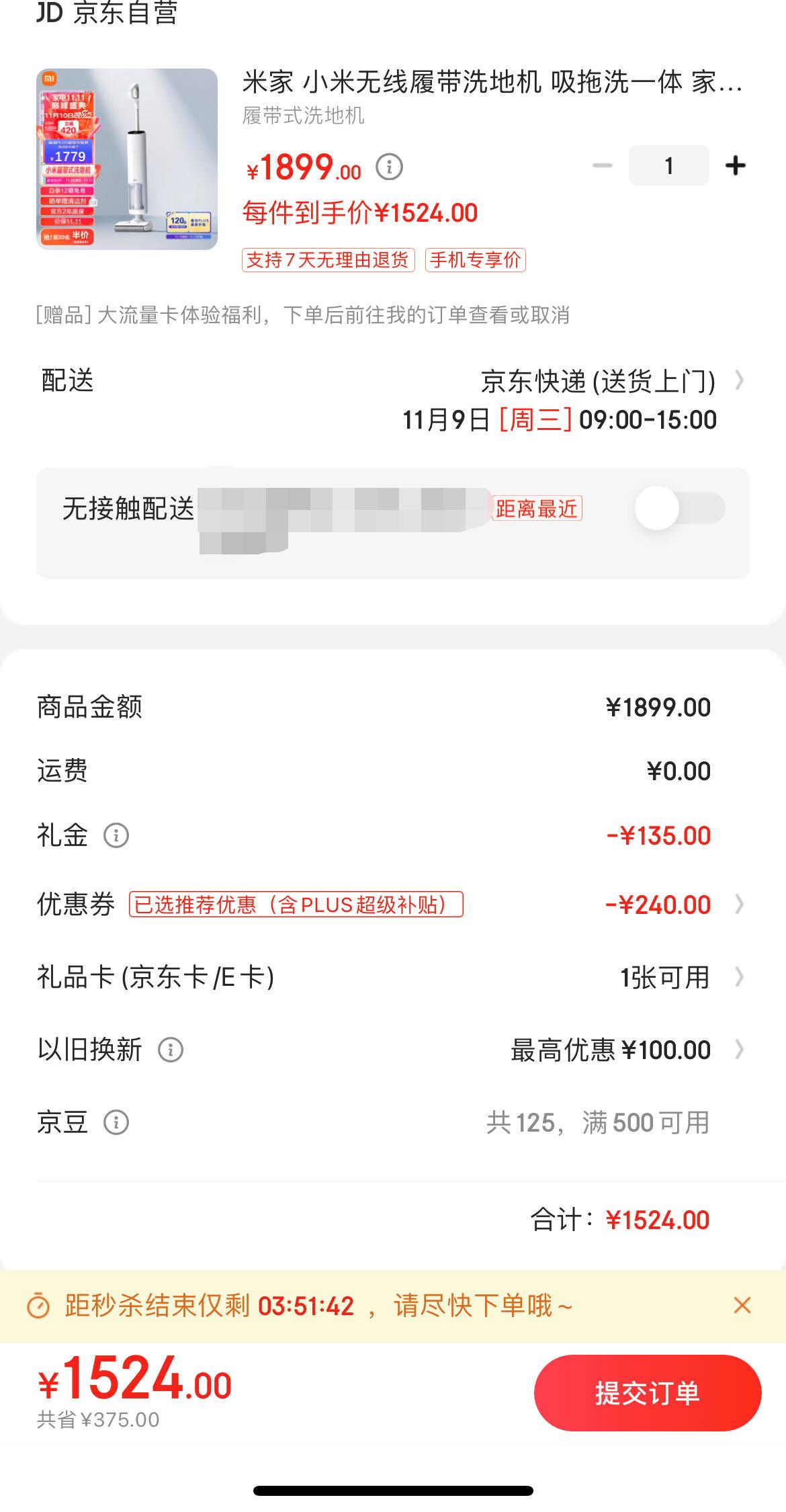786x1512 pixels.
Task: Increase the quantity with the plus button
Action: [736, 165]
